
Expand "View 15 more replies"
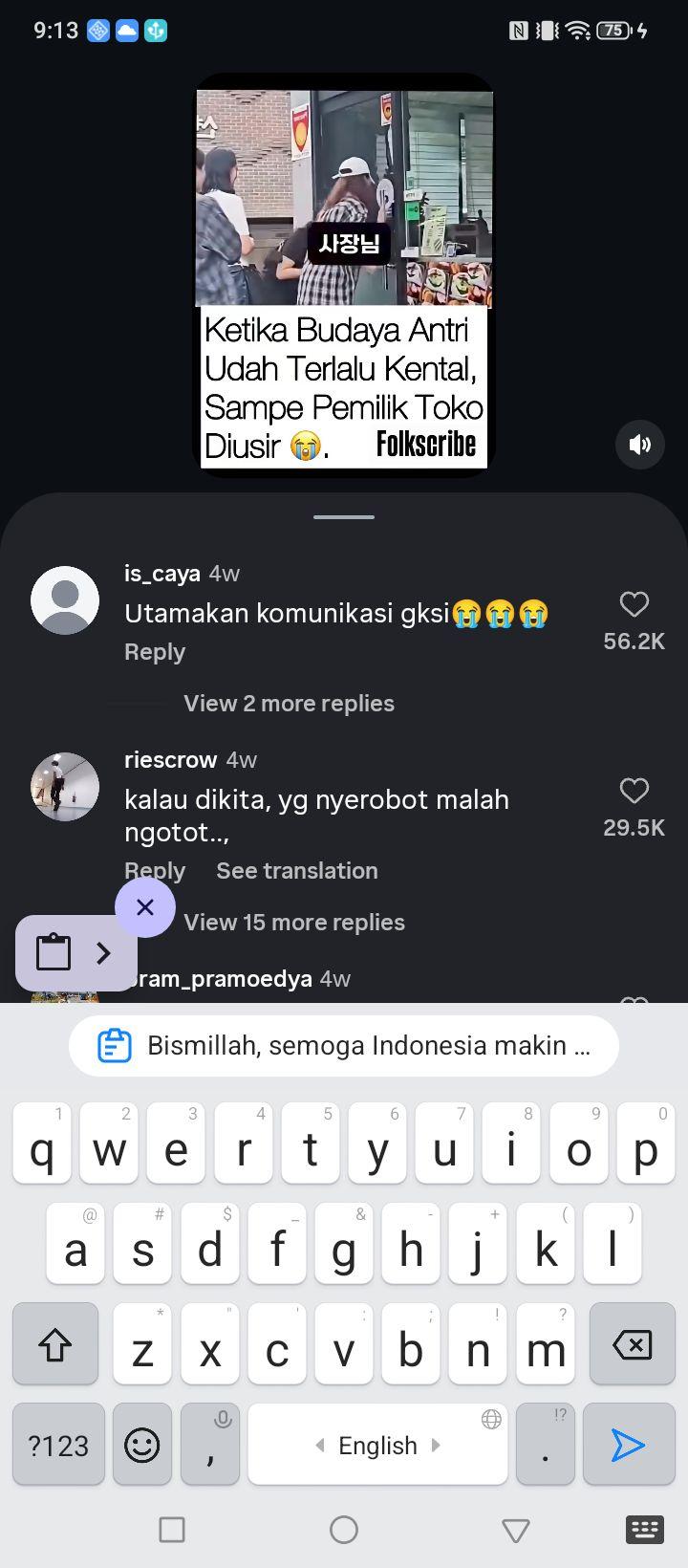pyautogui.click(x=294, y=923)
